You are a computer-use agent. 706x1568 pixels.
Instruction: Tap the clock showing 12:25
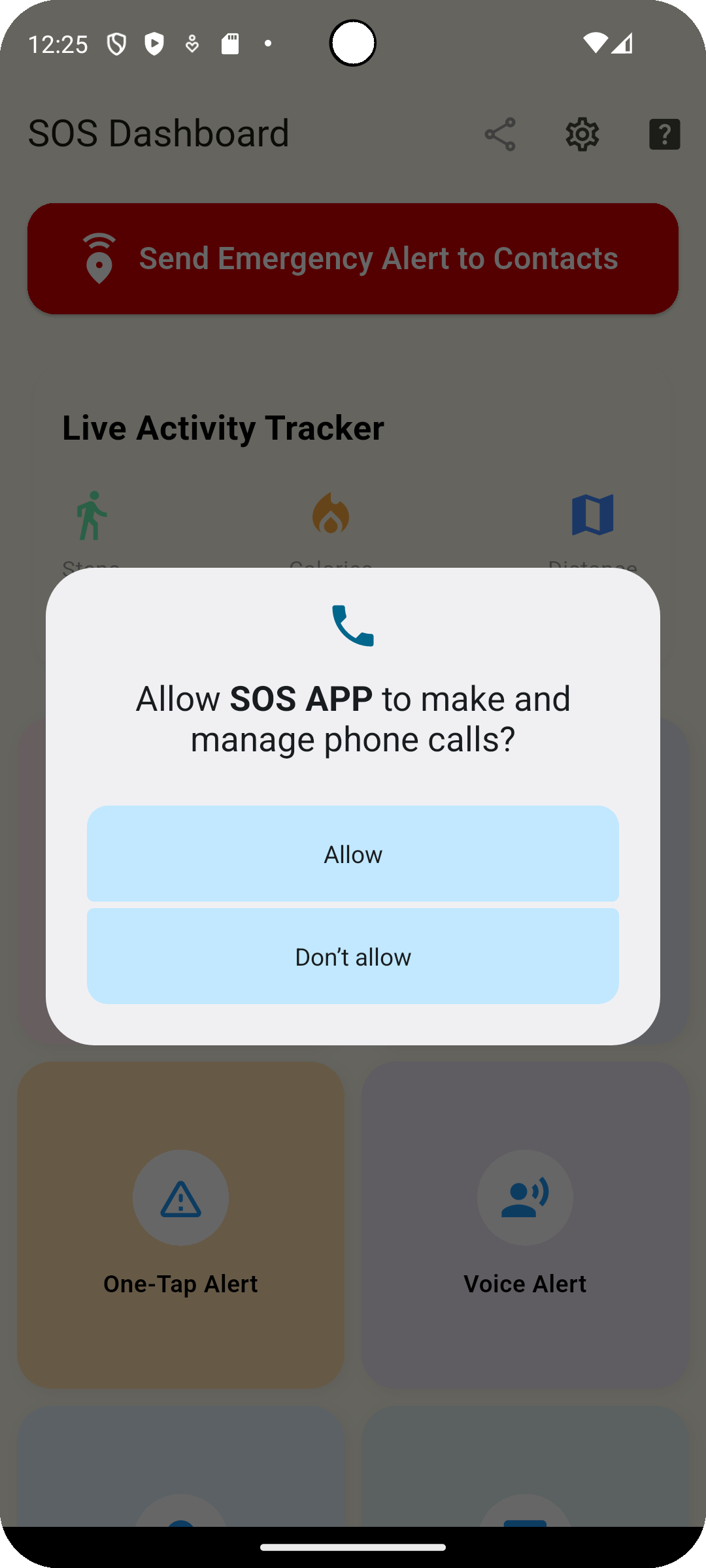tap(59, 43)
